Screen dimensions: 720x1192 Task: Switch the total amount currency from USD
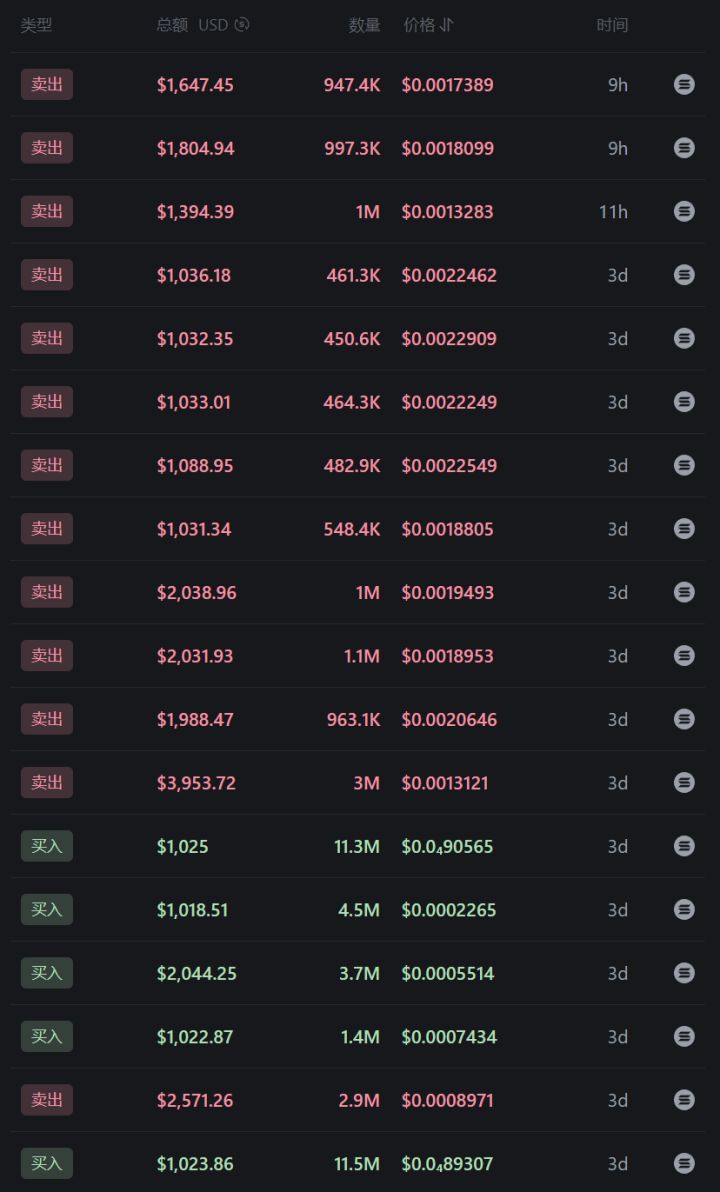coord(241,25)
